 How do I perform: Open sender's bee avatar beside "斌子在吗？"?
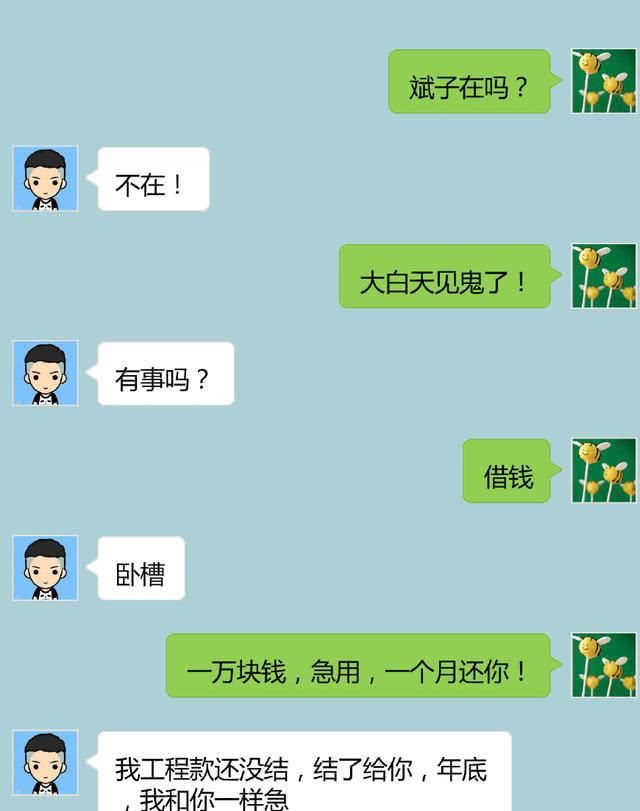point(603,81)
